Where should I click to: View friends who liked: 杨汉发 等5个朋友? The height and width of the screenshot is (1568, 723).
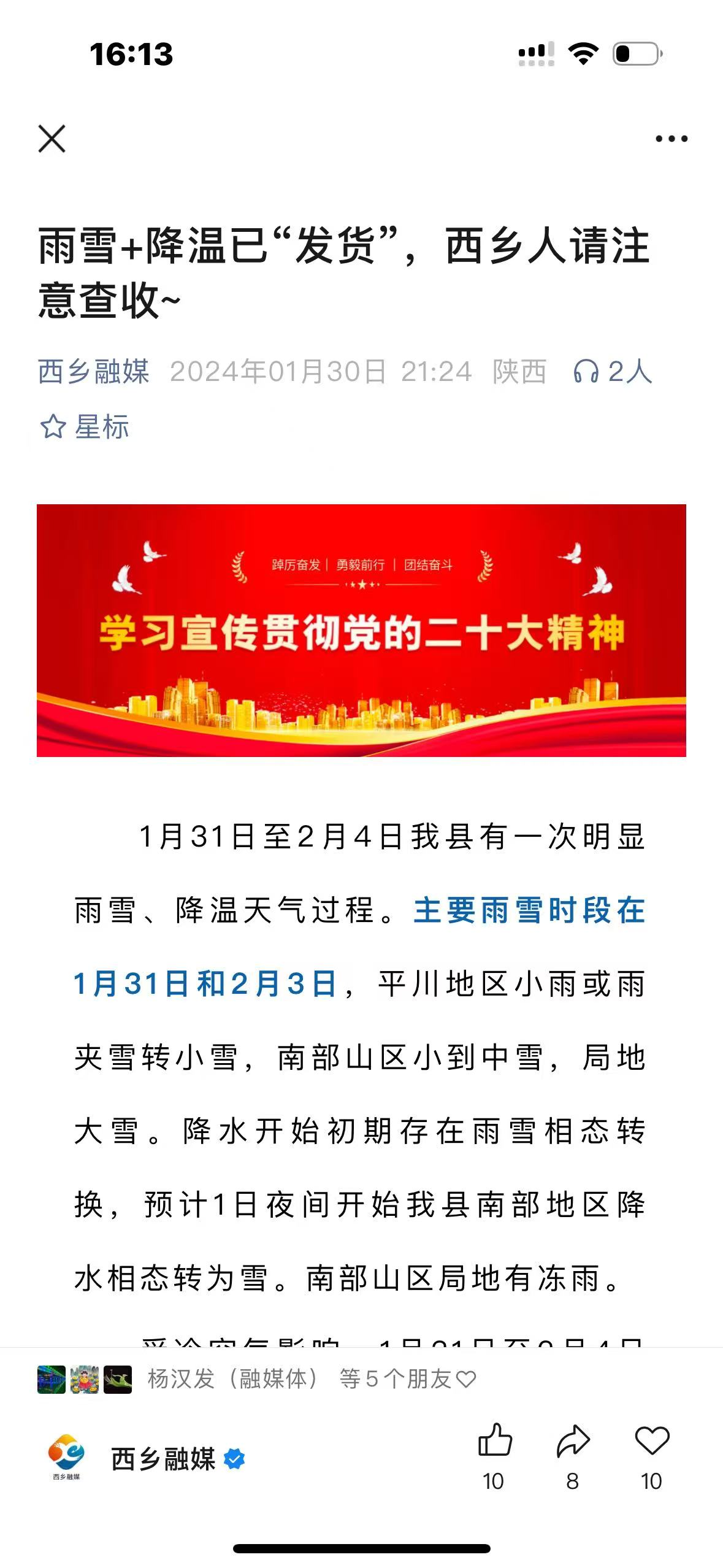pos(258,1379)
